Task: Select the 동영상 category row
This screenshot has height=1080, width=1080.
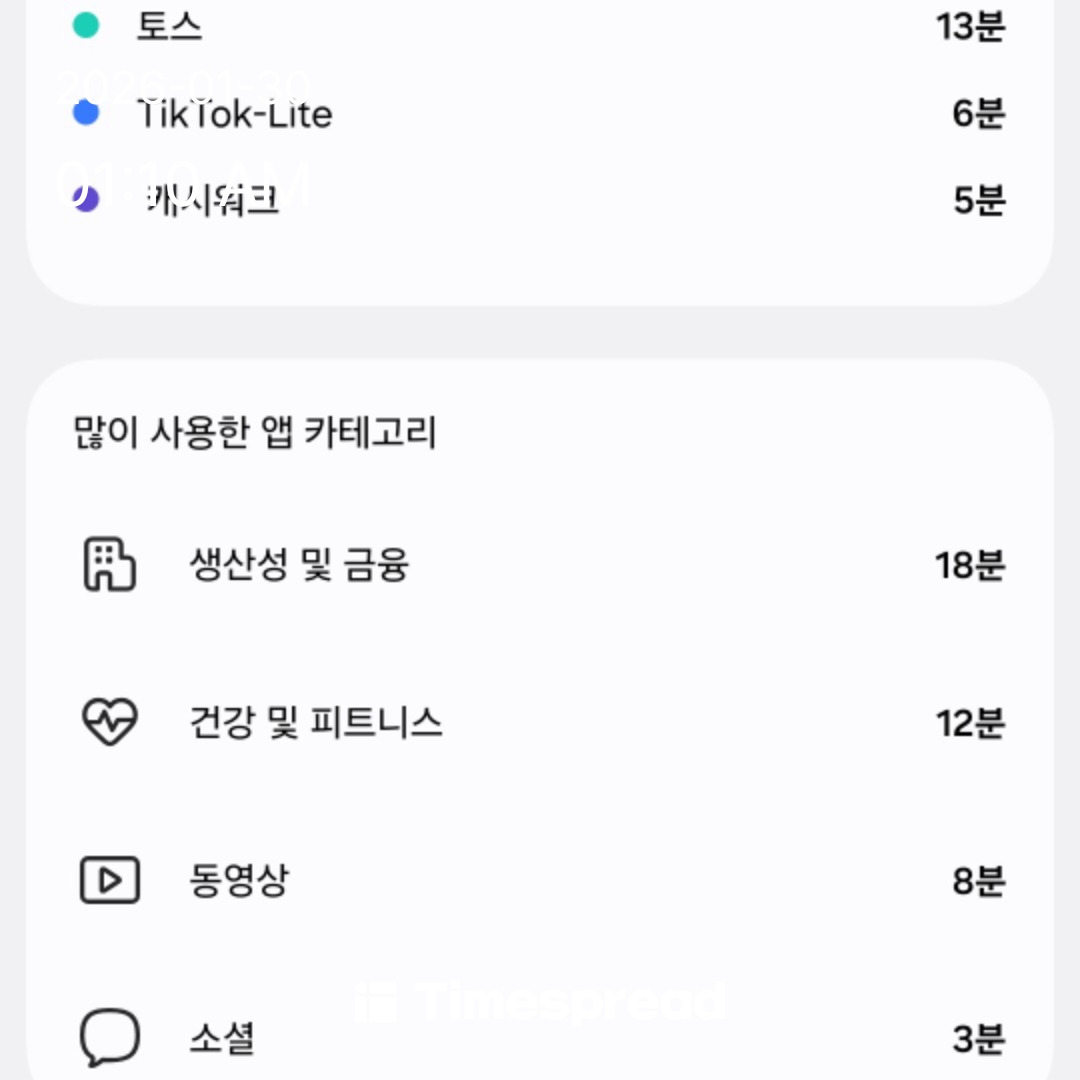Action: tap(240, 881)
